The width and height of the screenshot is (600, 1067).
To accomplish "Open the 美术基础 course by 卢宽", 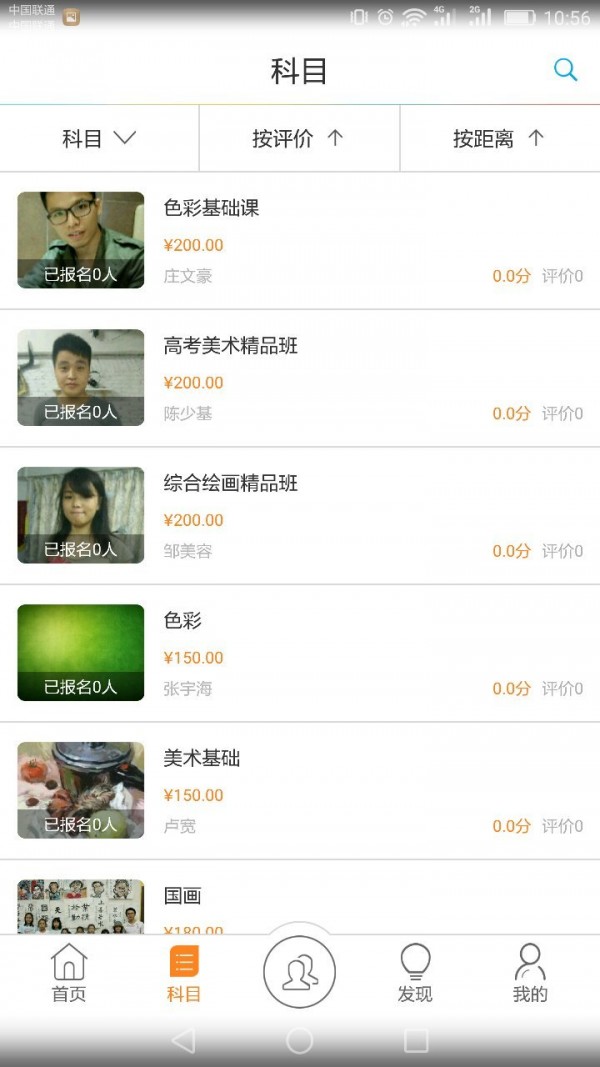I will coord(300,791).
